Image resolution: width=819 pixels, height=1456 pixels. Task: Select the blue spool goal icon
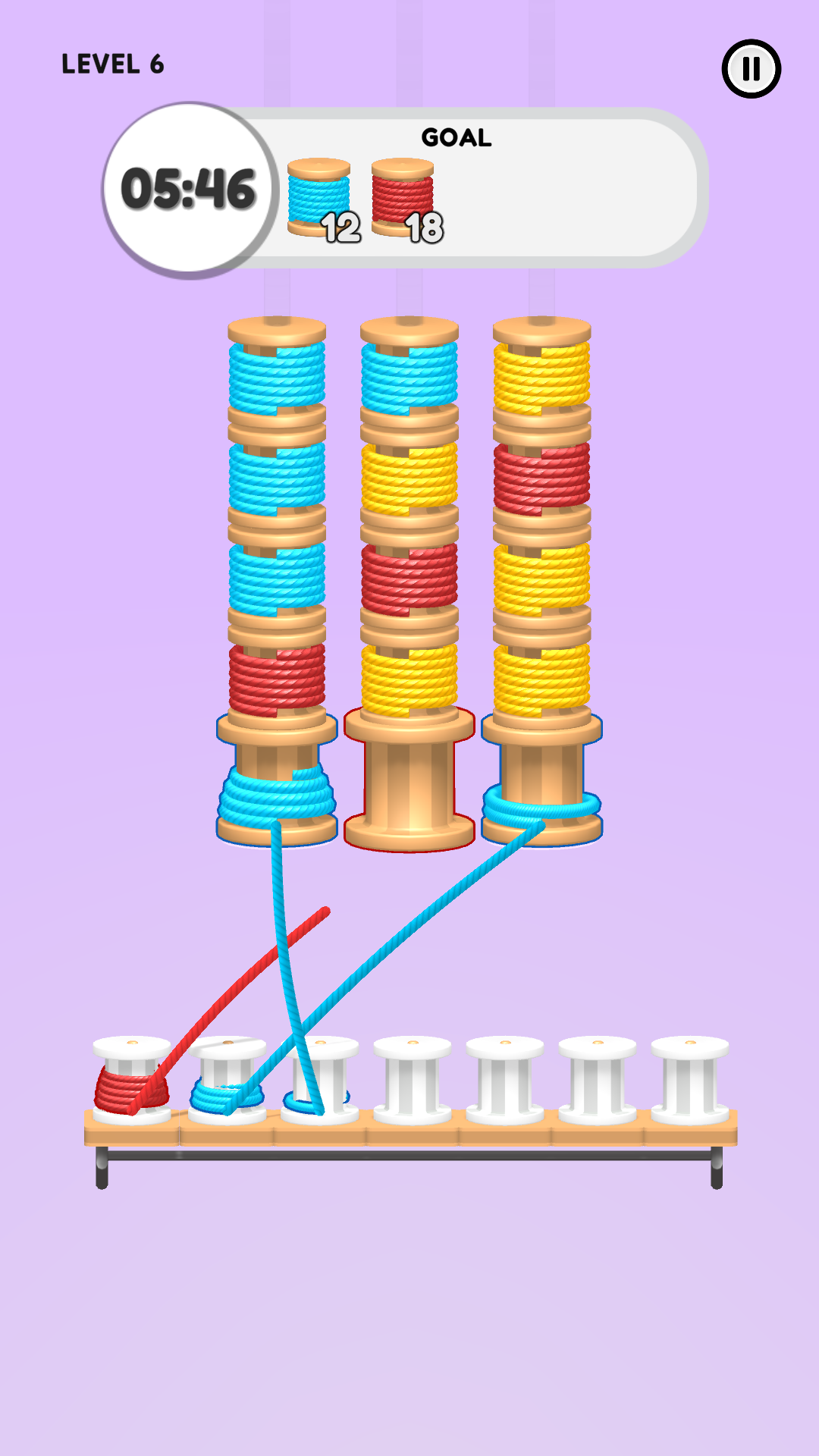319,193
